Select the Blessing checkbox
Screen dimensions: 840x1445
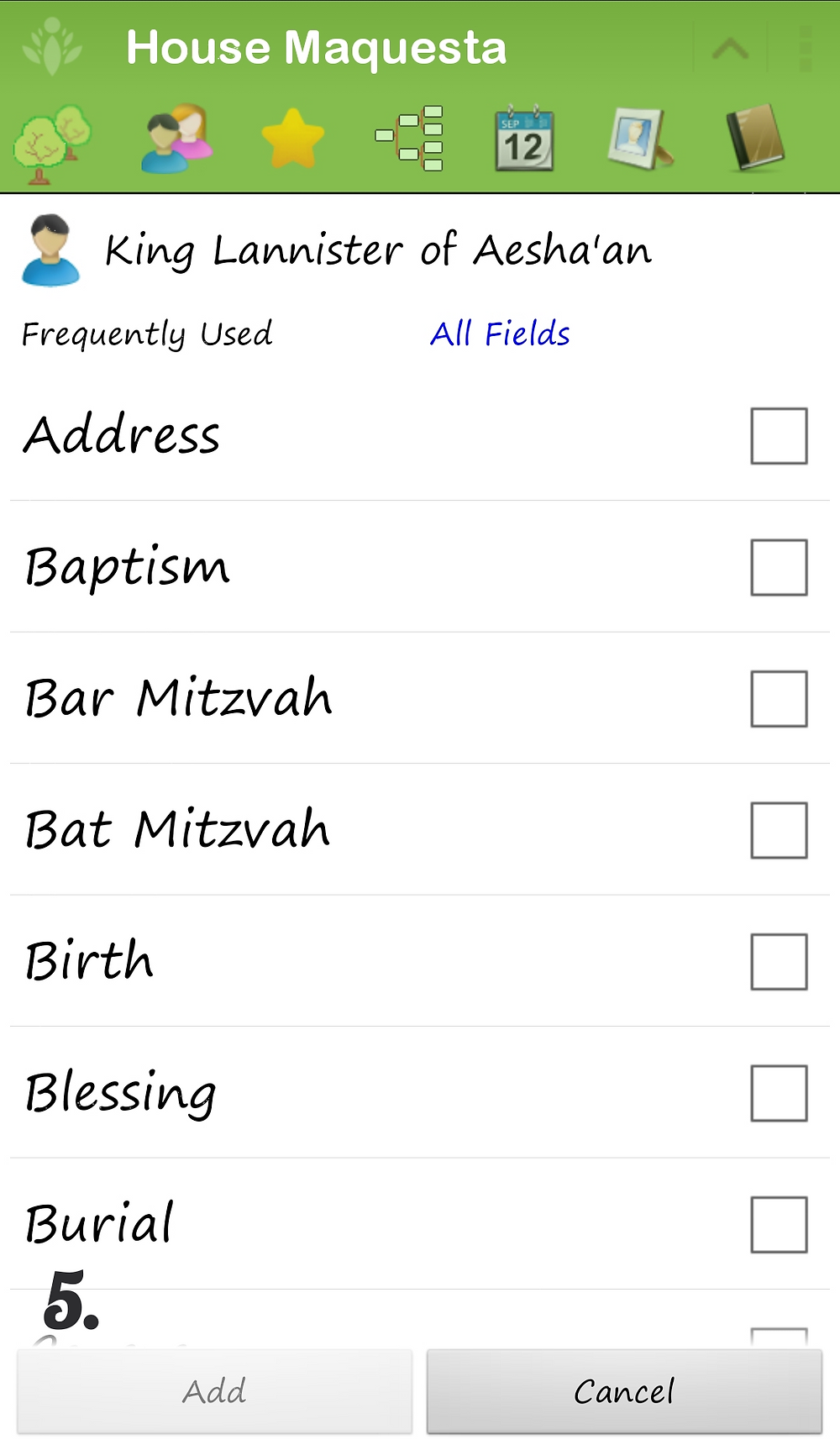click(779, 1093)
